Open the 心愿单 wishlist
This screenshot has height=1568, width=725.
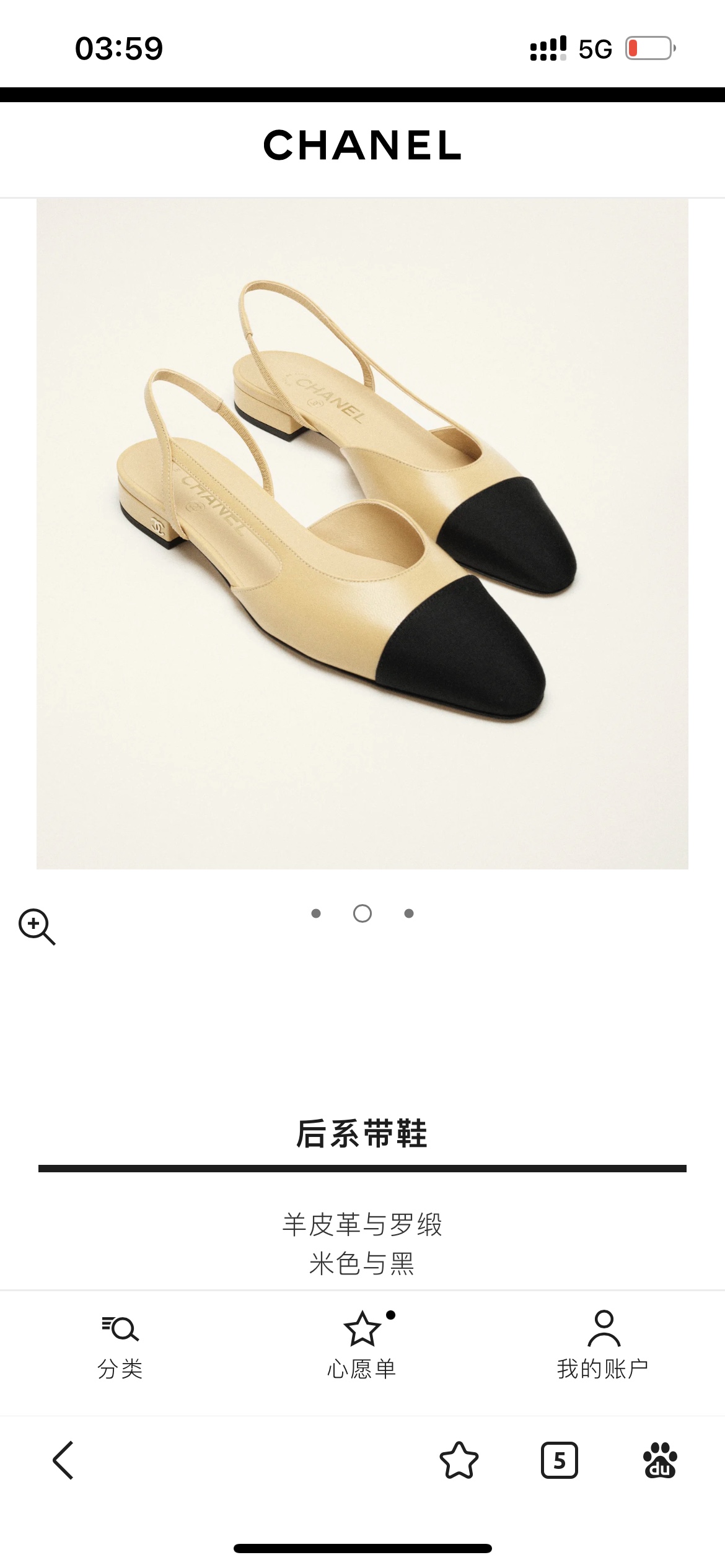pos(362,1344)
